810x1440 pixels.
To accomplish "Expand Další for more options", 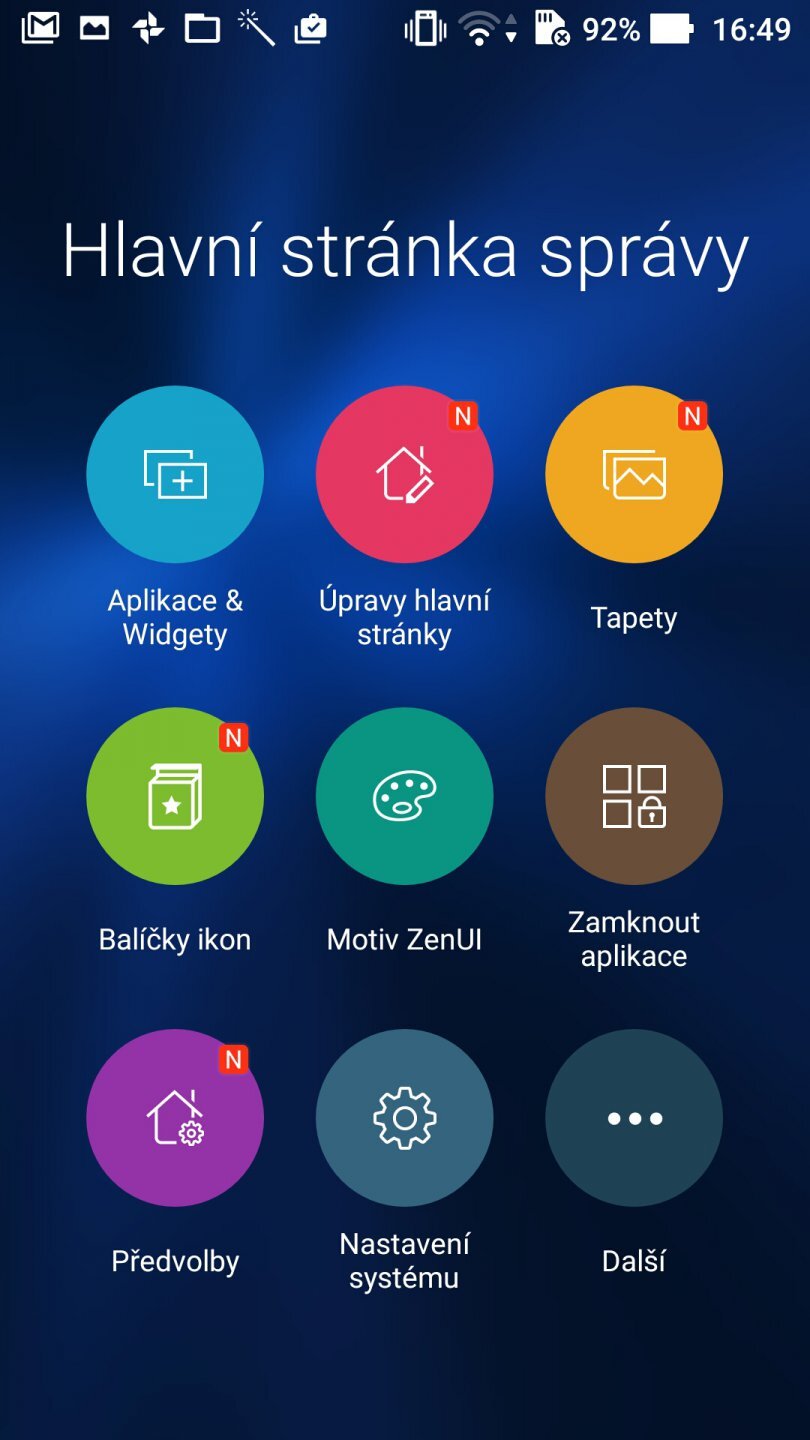I will pos(633,1118).
